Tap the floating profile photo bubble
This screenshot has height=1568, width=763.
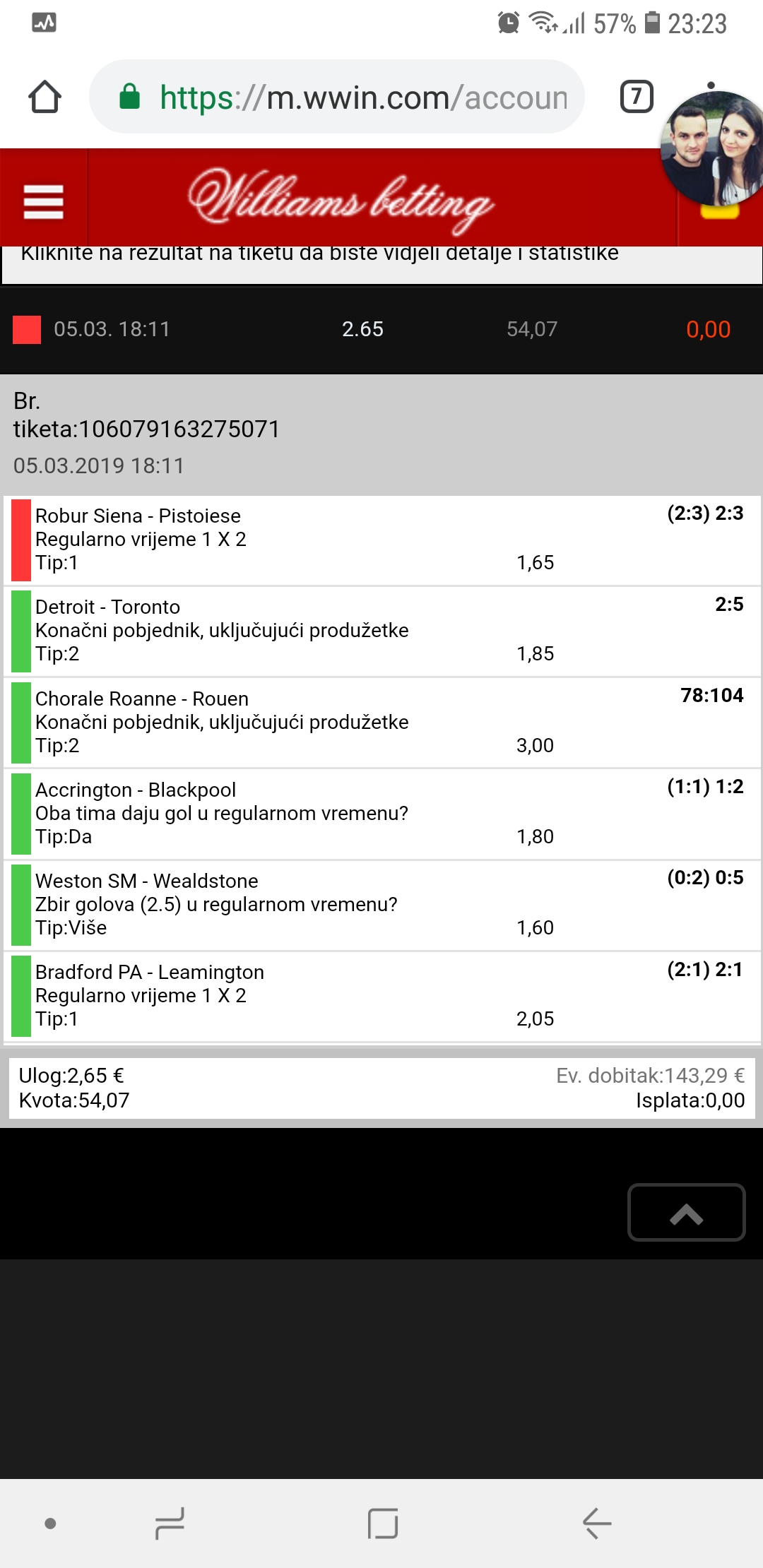click(712, 149)
